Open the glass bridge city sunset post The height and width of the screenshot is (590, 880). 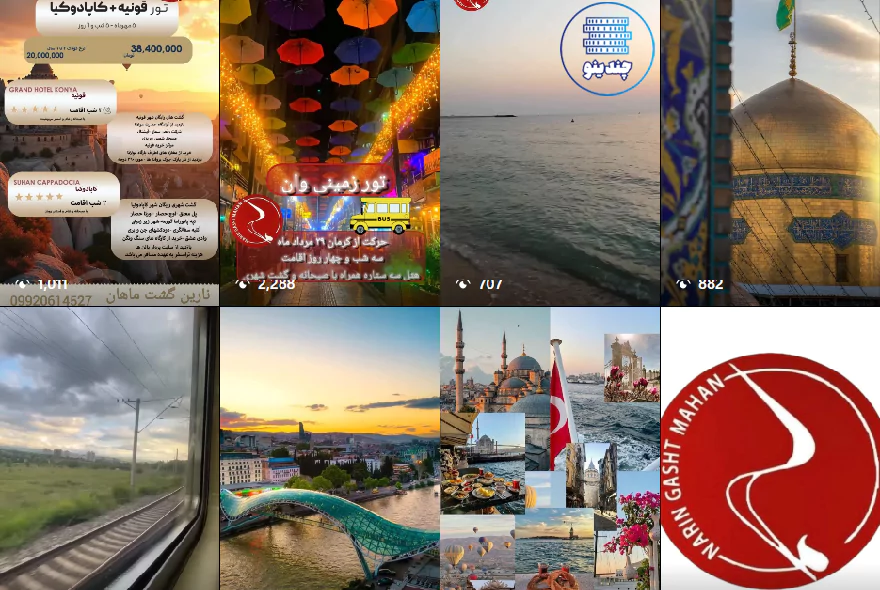point(329,448)
